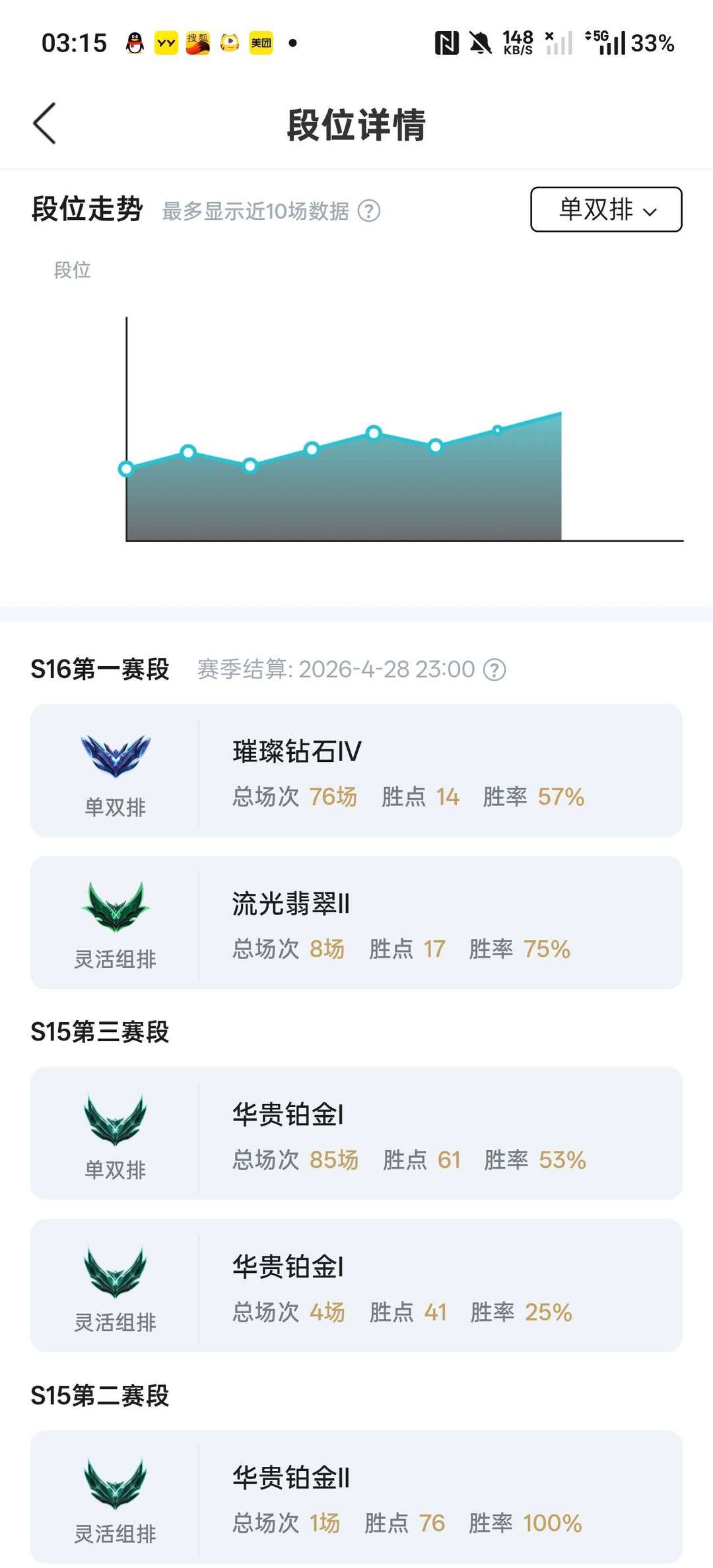Tap the first data point on the trend chart

[x=126, y=469]
